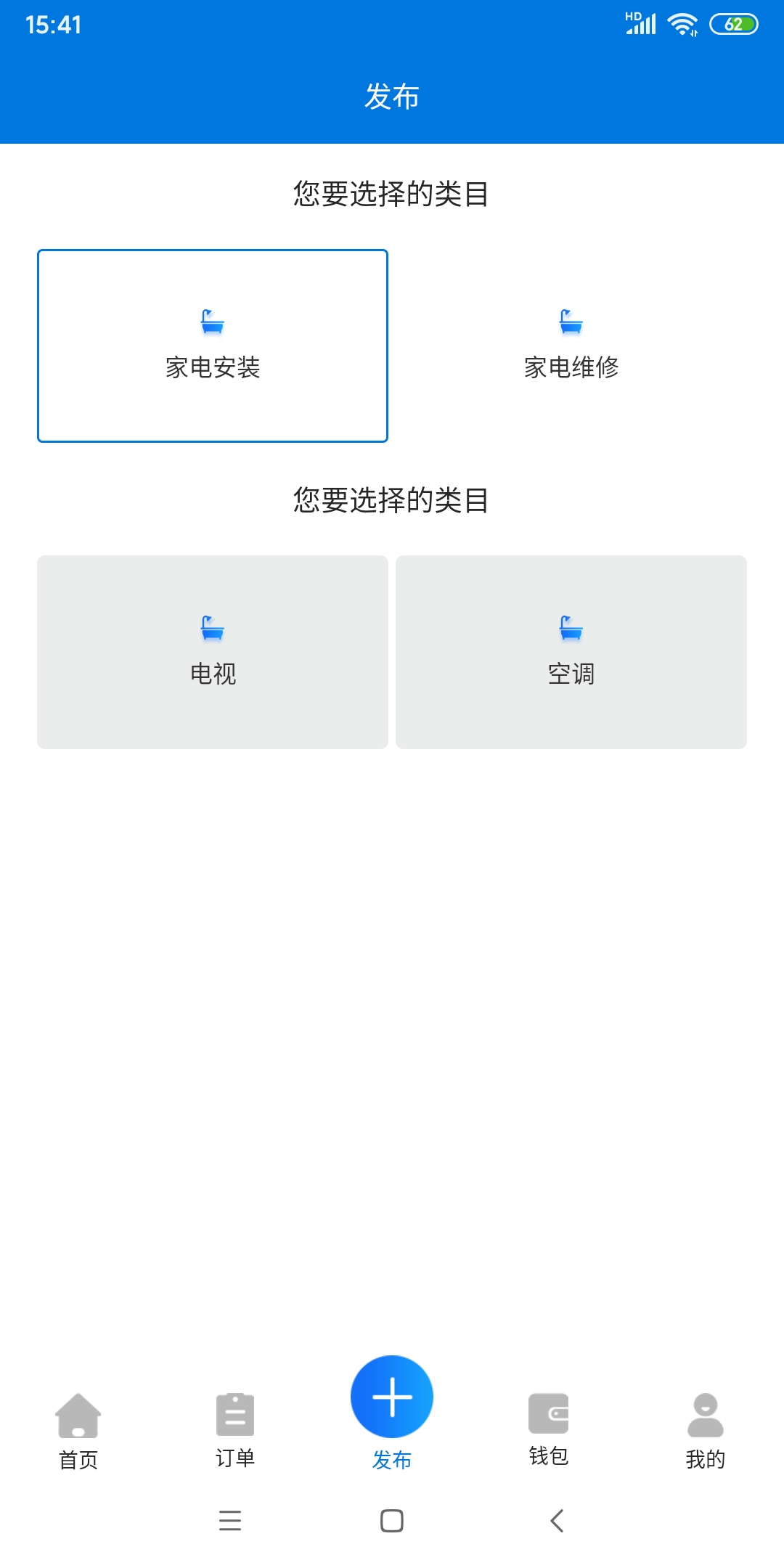The image size is (784, 1568).
Task: Open the system recent apps menu
Action: click(230, 1520)
